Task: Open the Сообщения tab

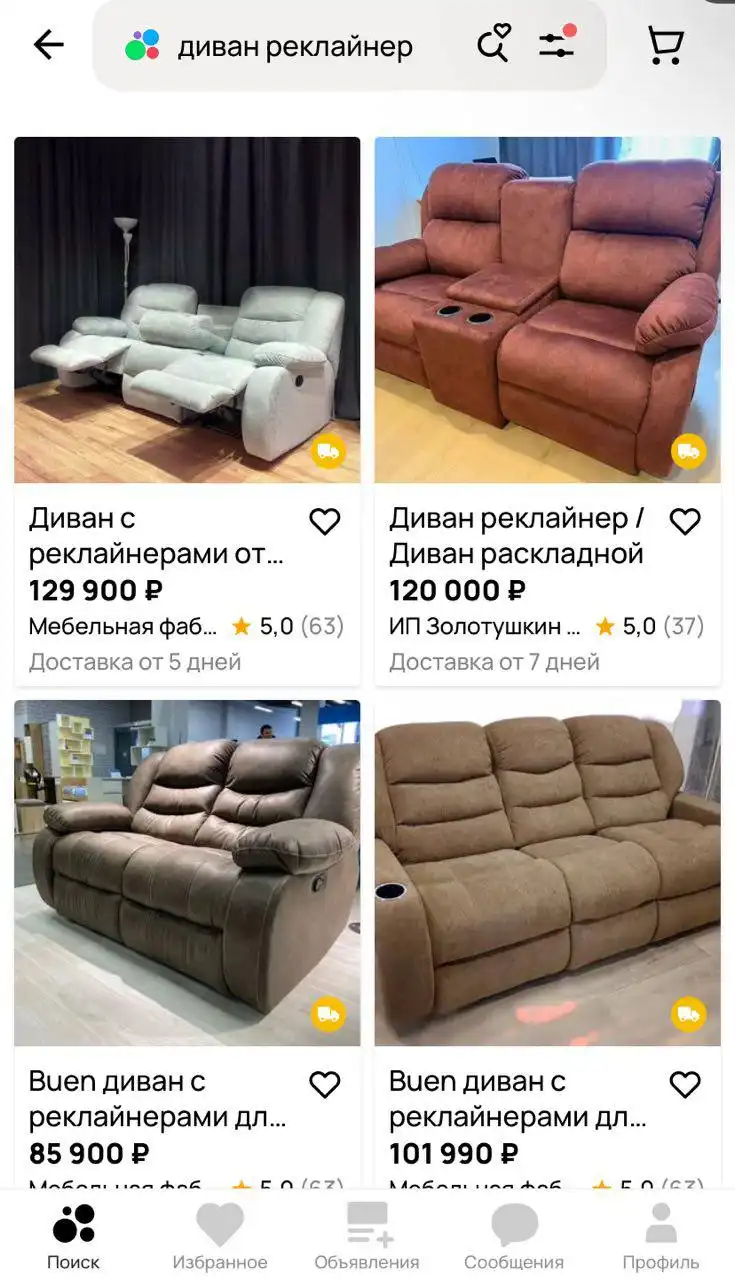Action: click(x=514, y=1236)
